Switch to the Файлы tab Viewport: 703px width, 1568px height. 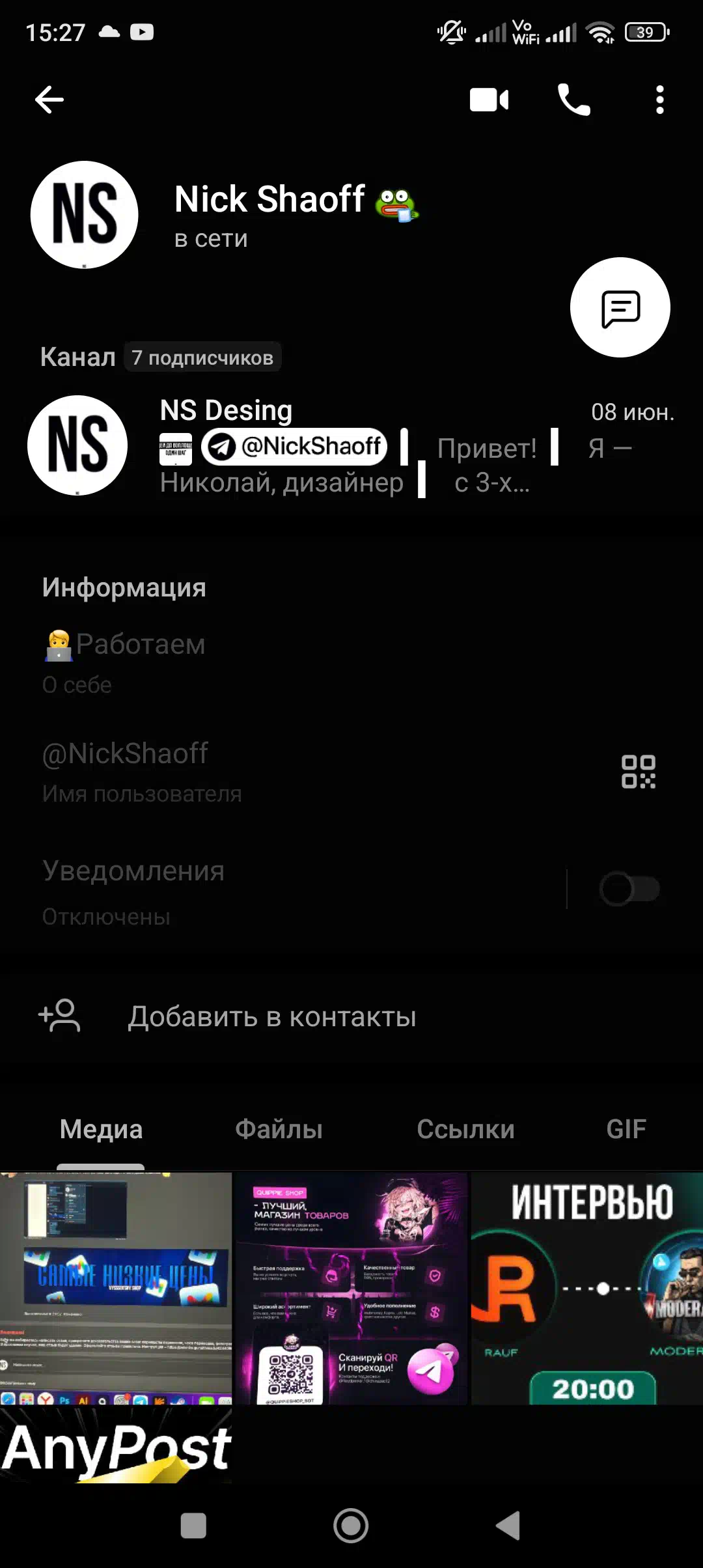(279, 1130)
